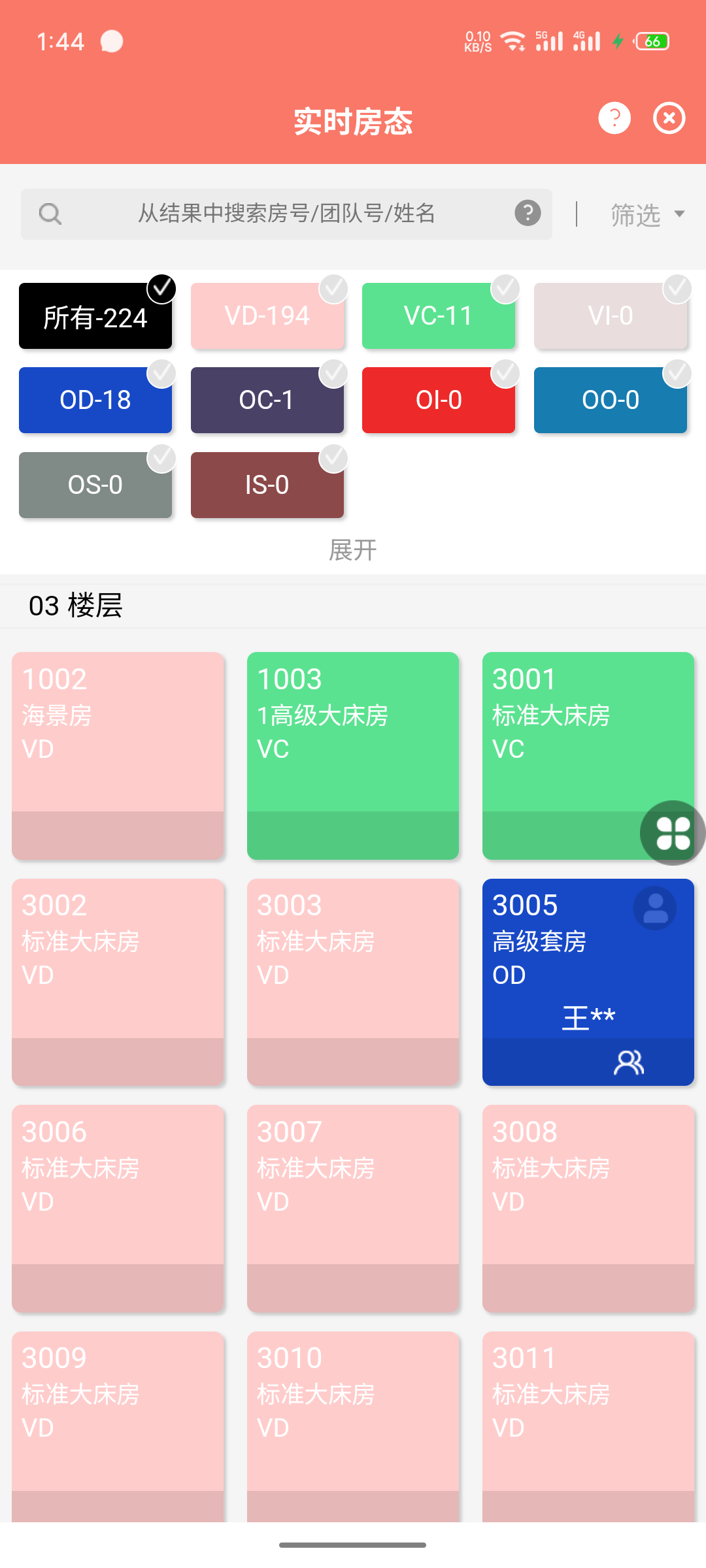706x1568 pixels.
Task: Close the 实时房态 page
Action: pyautogui.click(x=669, y=118)
